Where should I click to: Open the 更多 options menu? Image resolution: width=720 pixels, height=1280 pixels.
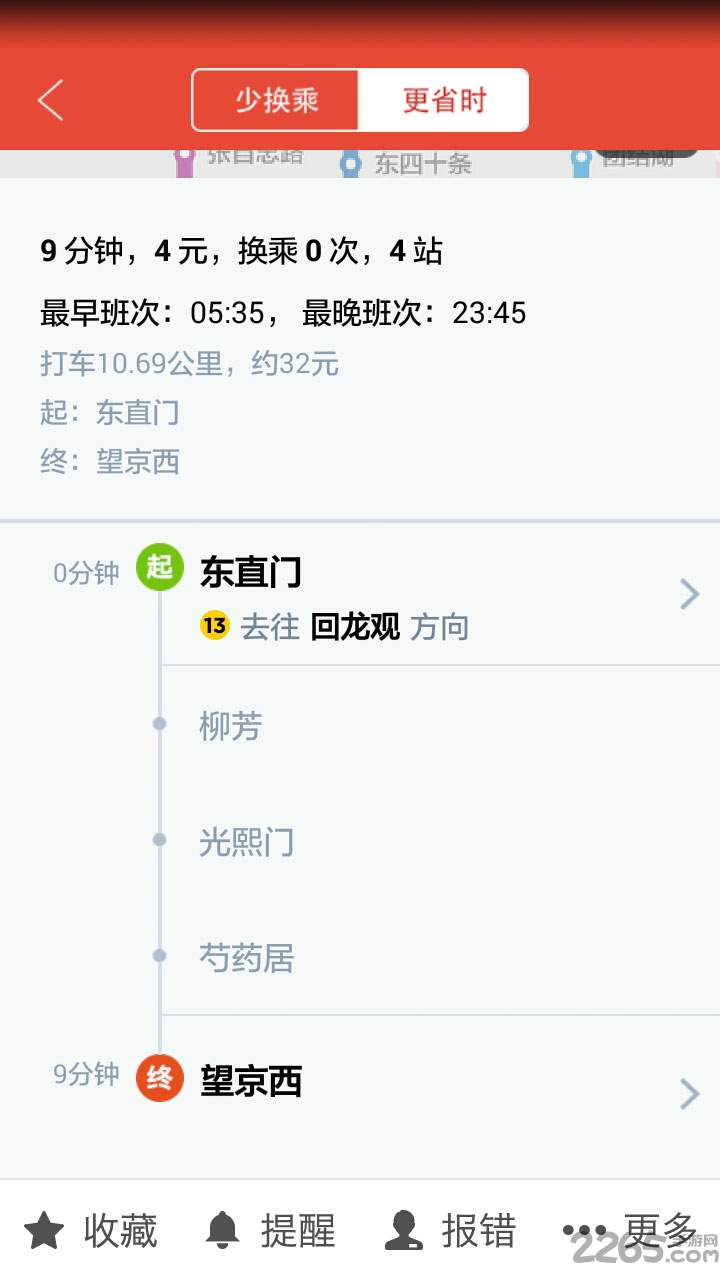point(630,1231)
